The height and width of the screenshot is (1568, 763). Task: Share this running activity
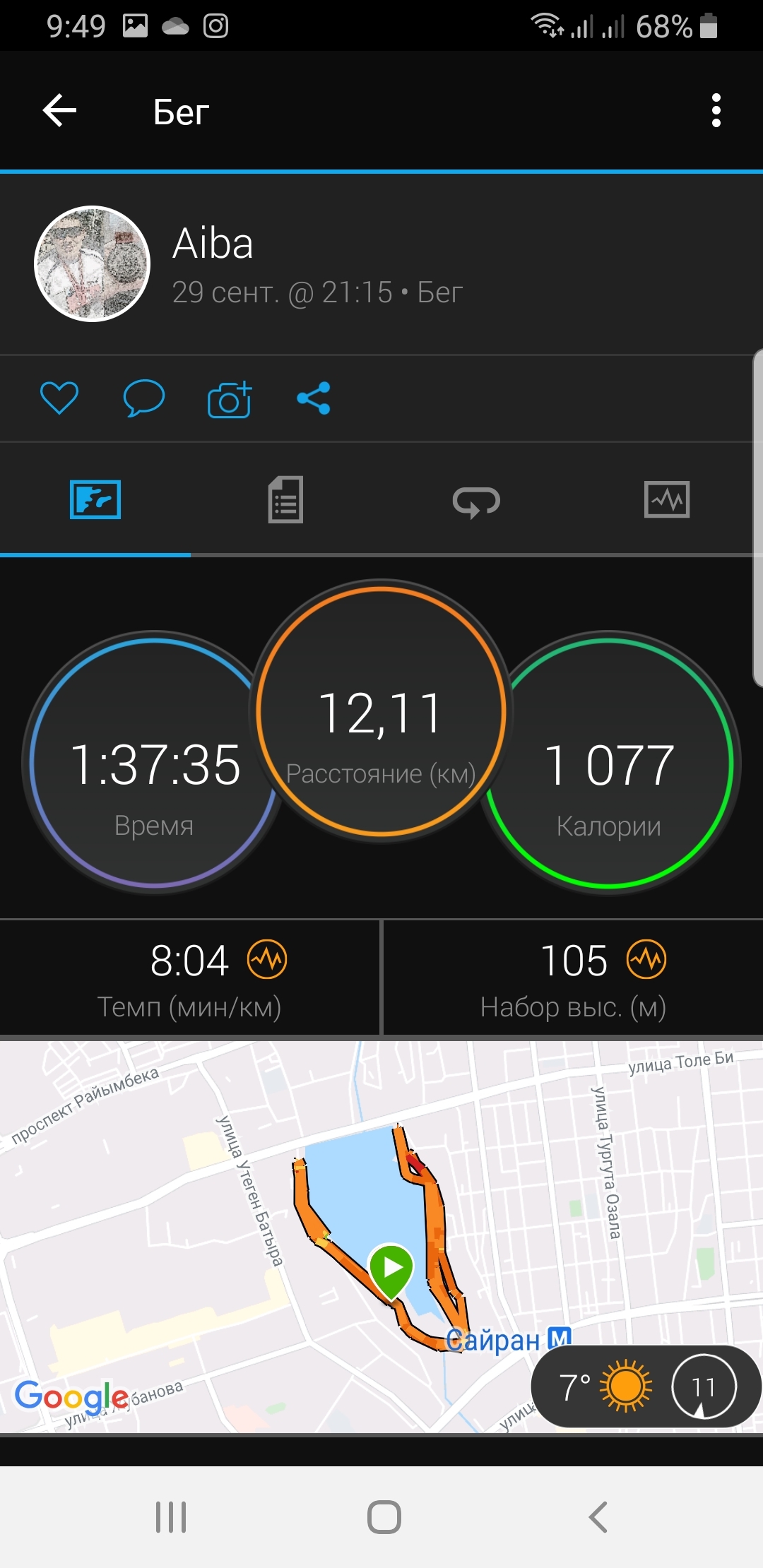314,398
